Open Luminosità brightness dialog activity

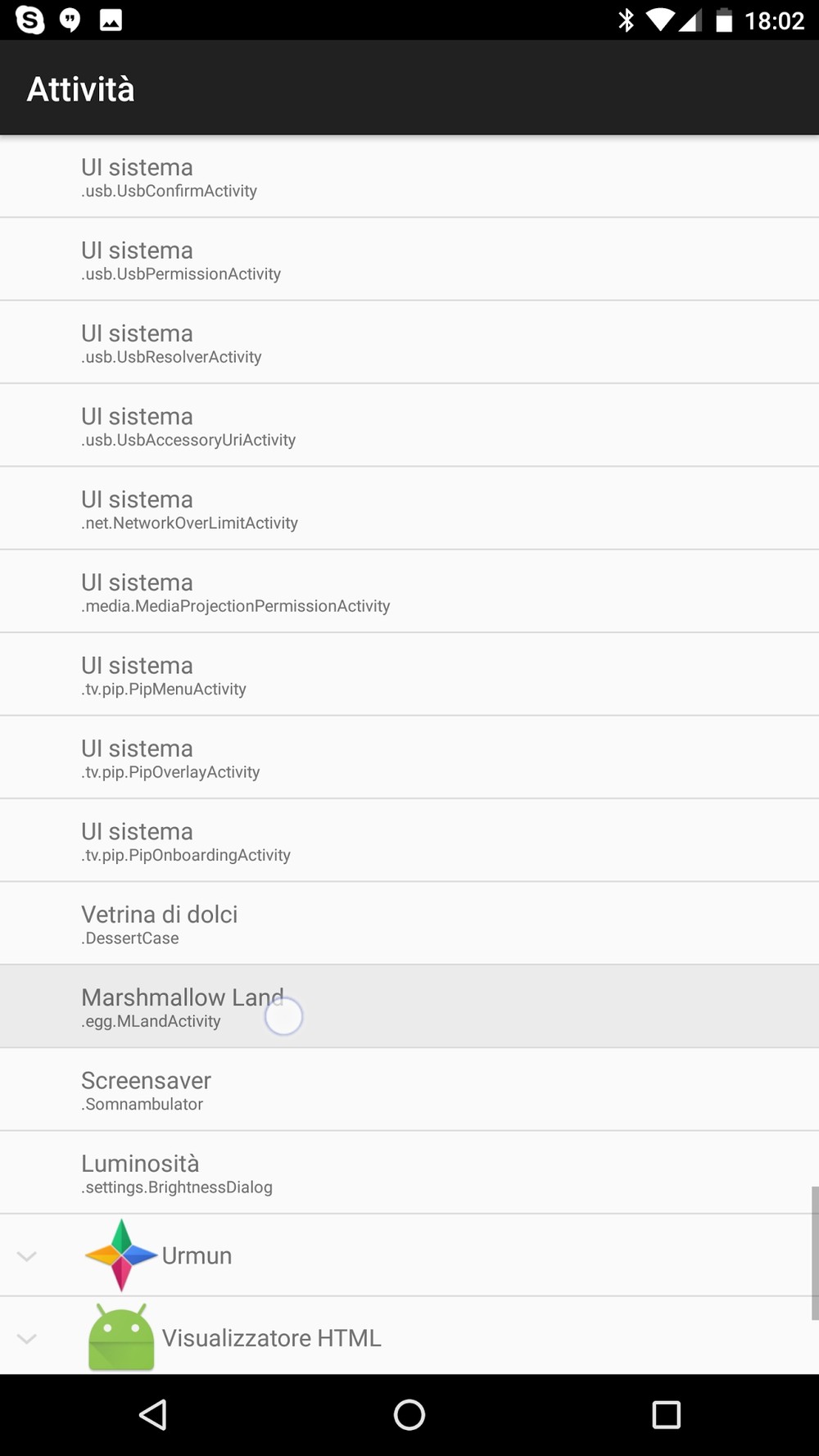[409, 1173]
